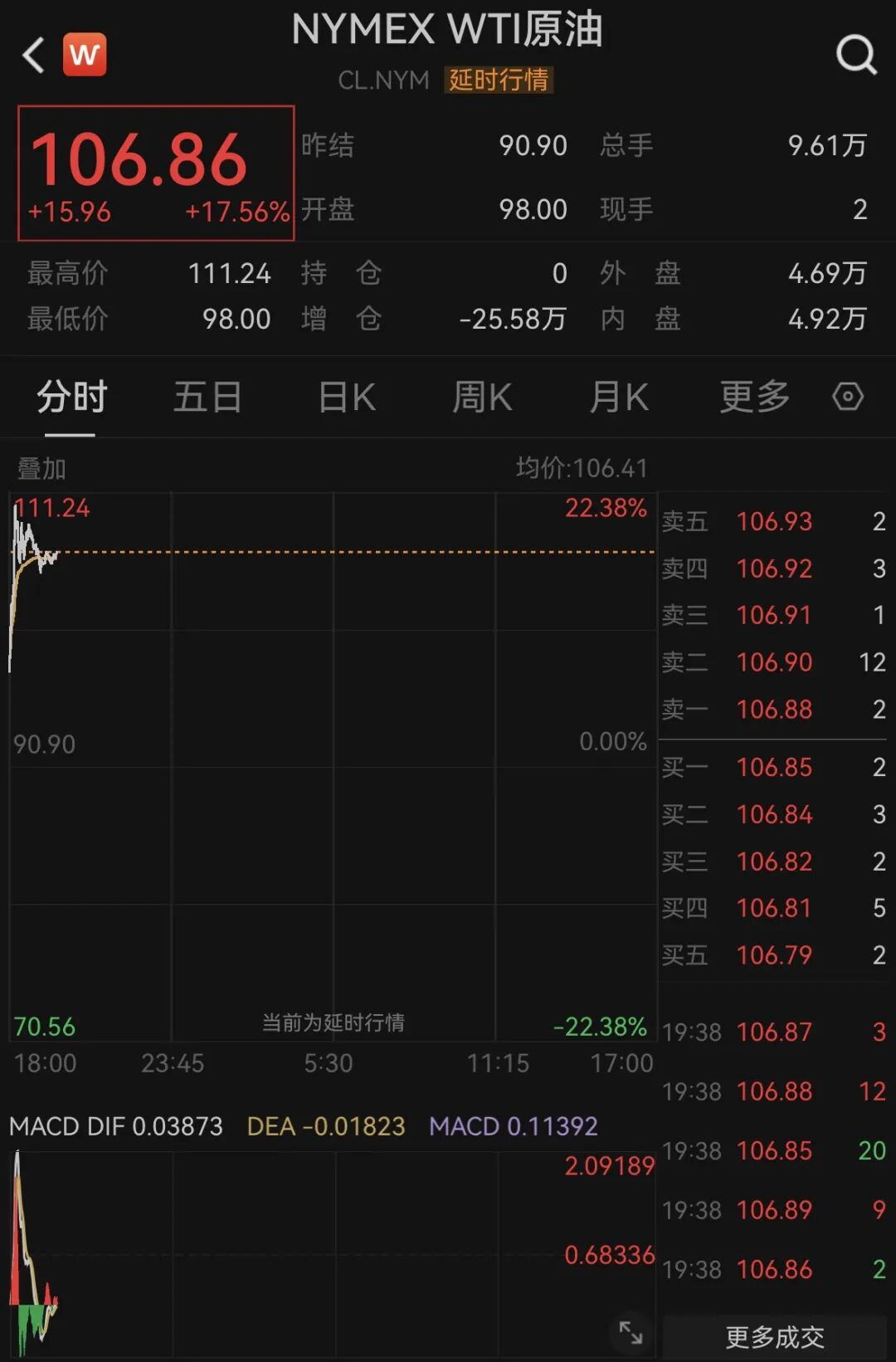896x1362 pixels.
Task: Tap 叠加 to overlay another symbol
Action: point(41,469)
